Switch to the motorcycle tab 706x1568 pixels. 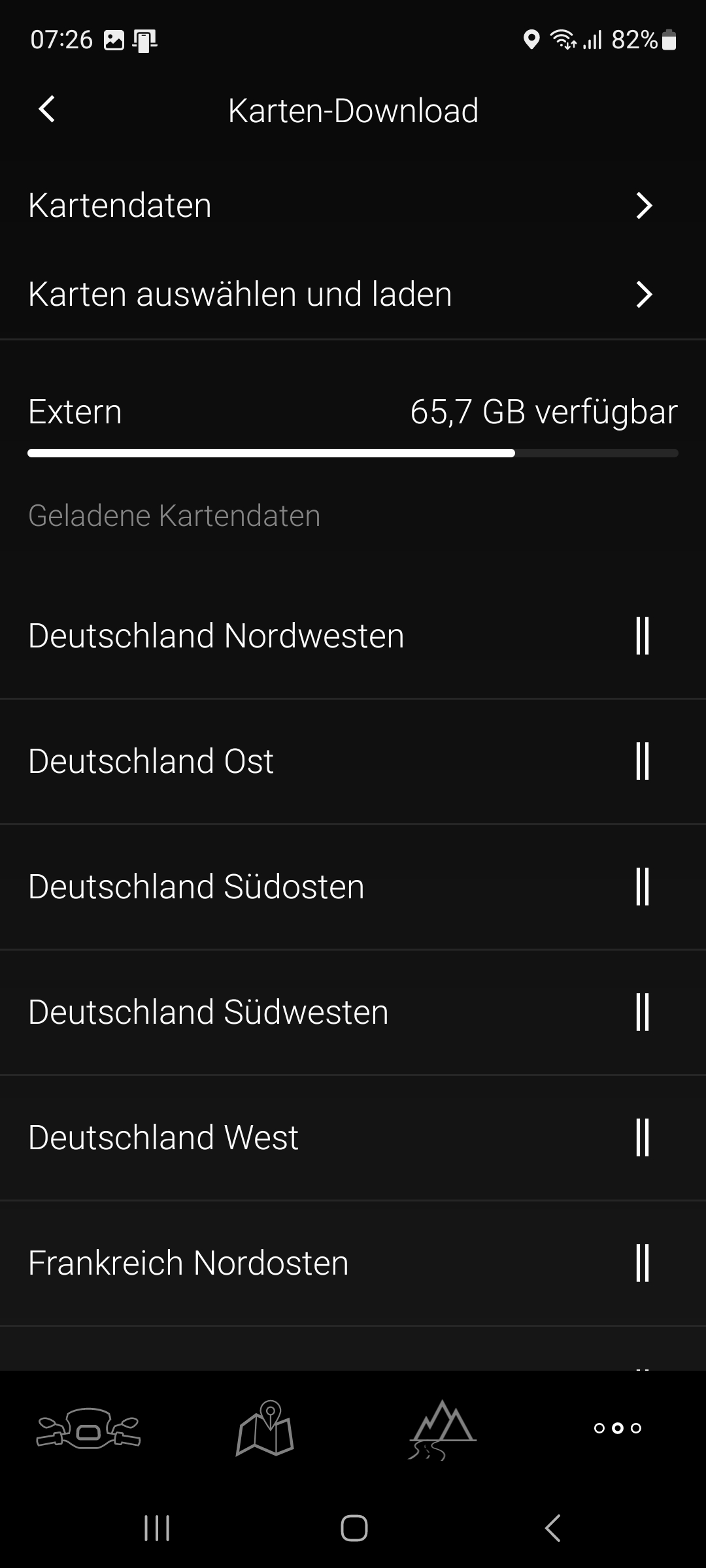point(88,1428)
